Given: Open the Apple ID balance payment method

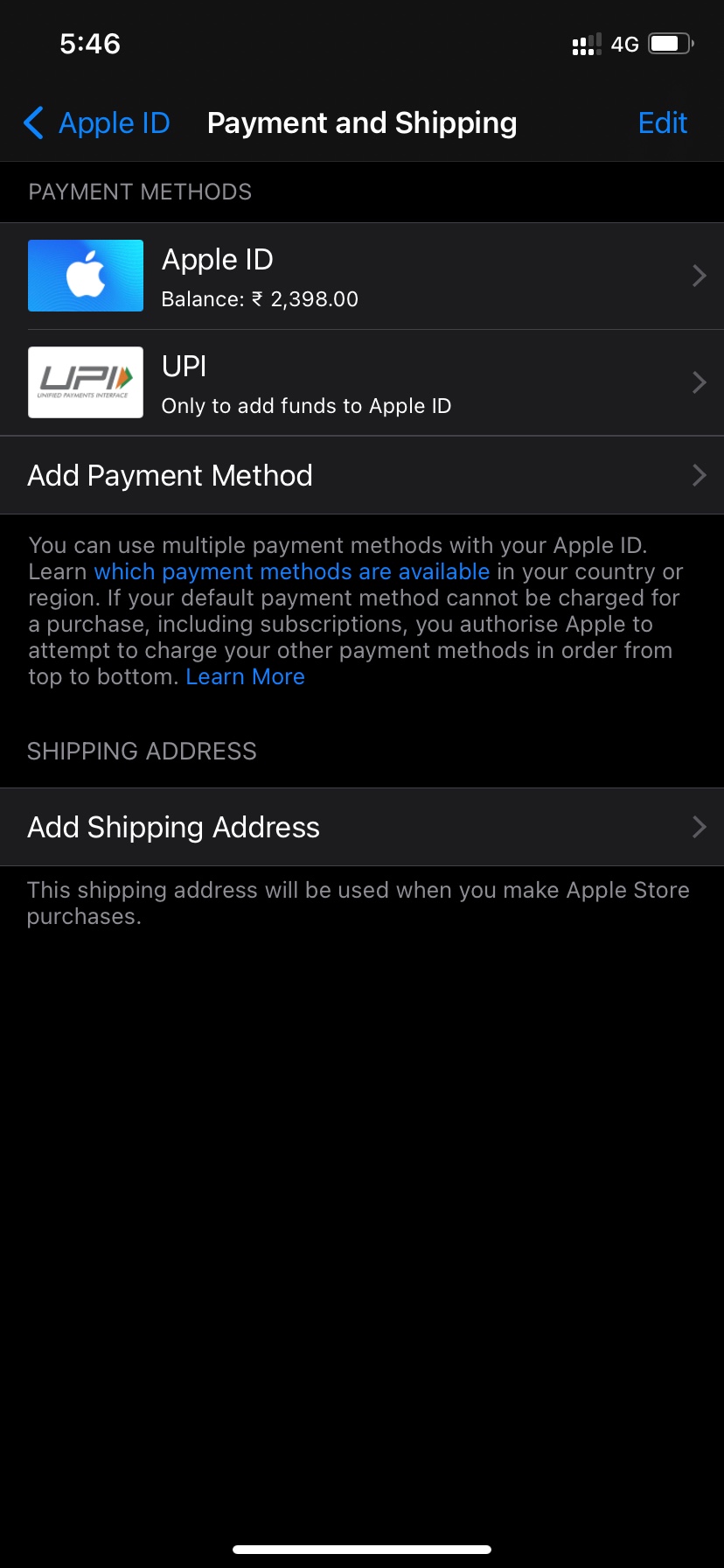Looking at the screenshot, I should click(x=362, y=276).
